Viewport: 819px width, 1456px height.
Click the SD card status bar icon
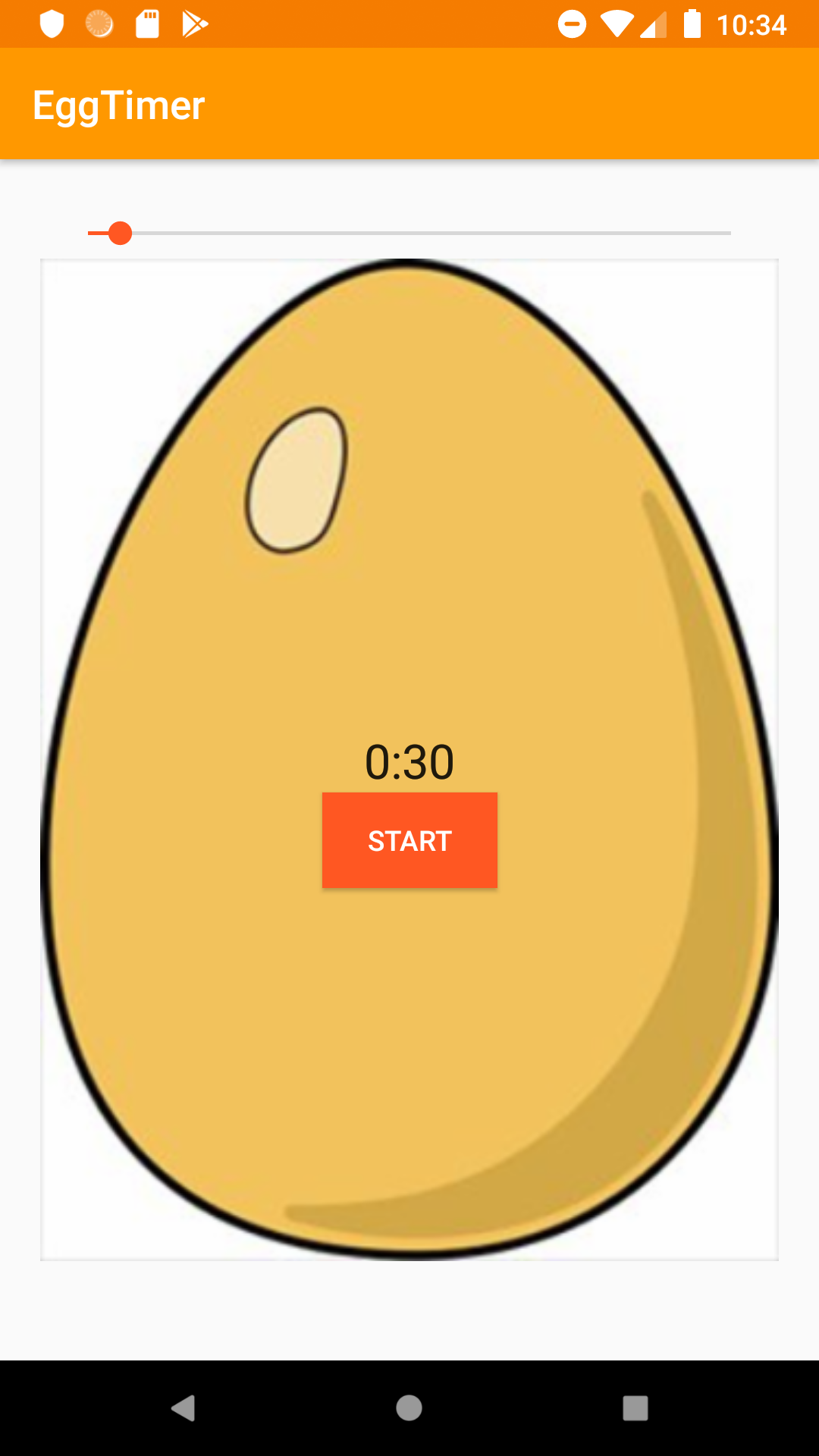pos(149,23)
